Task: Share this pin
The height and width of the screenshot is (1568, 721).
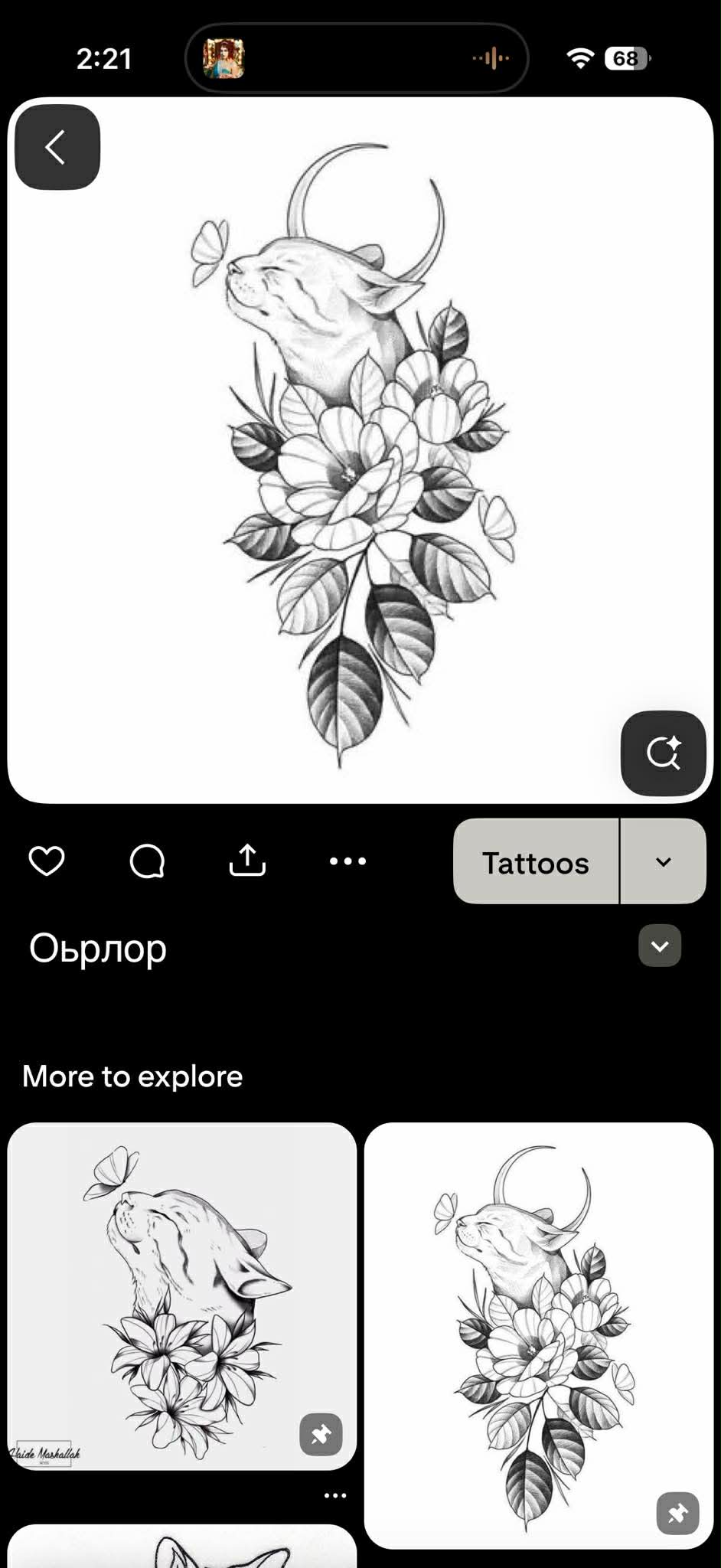Action: [x=247, y=861]
